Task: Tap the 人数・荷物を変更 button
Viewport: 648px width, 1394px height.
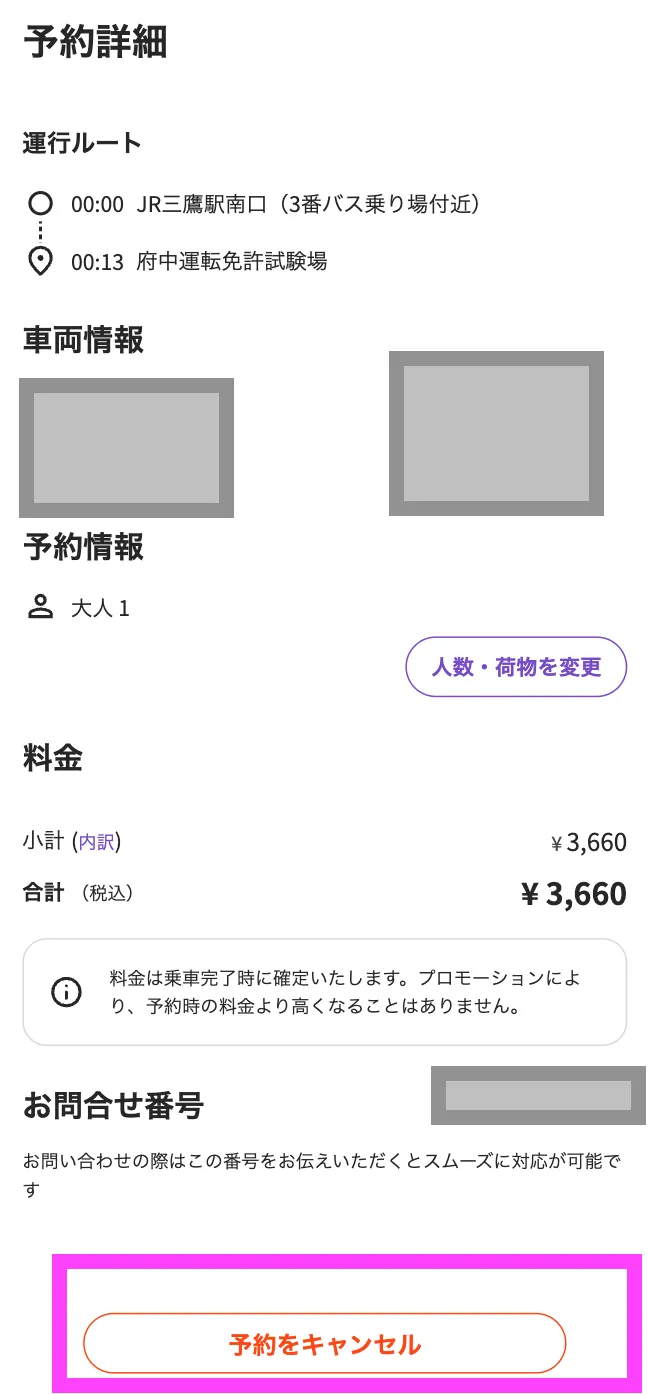Action: click(x=516, y=666)
